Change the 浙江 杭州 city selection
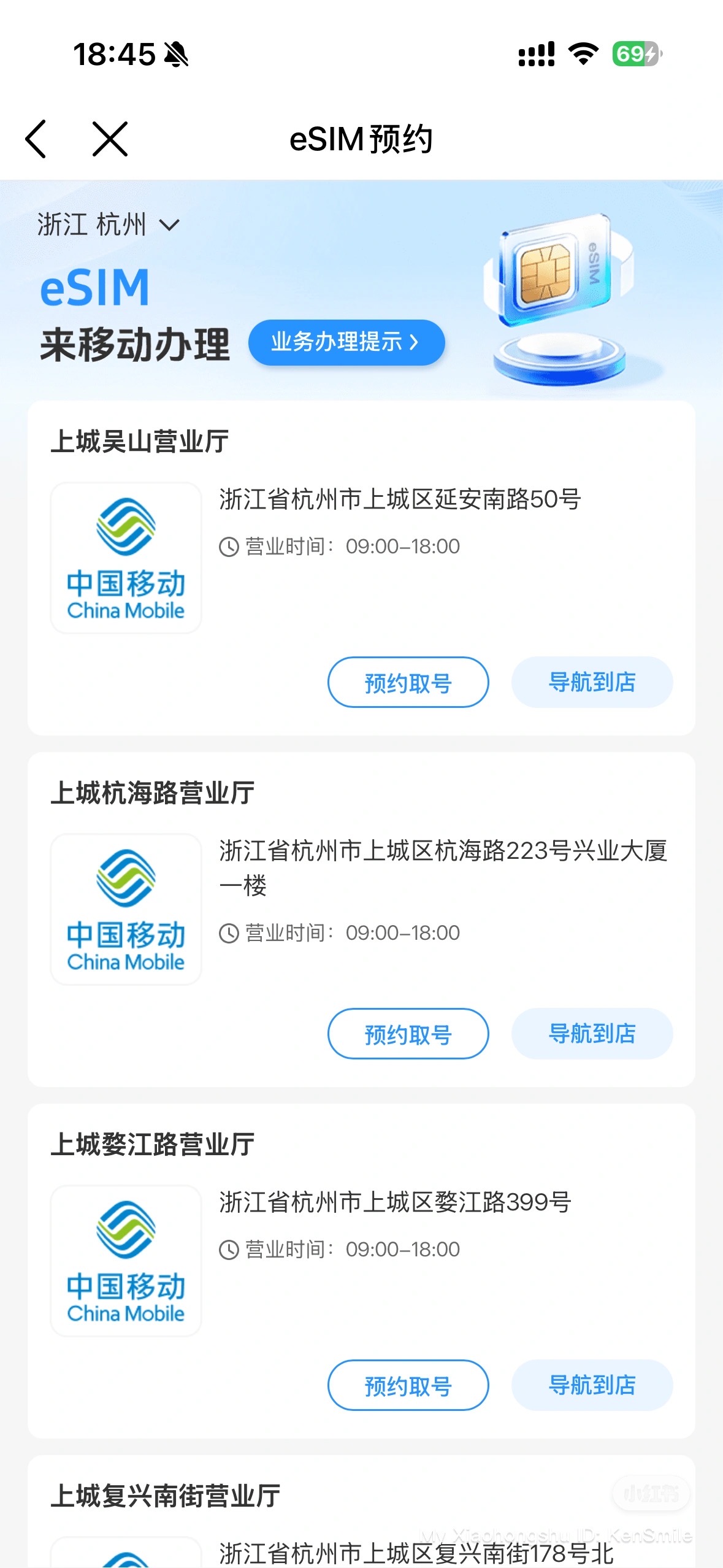 [109, 225]
